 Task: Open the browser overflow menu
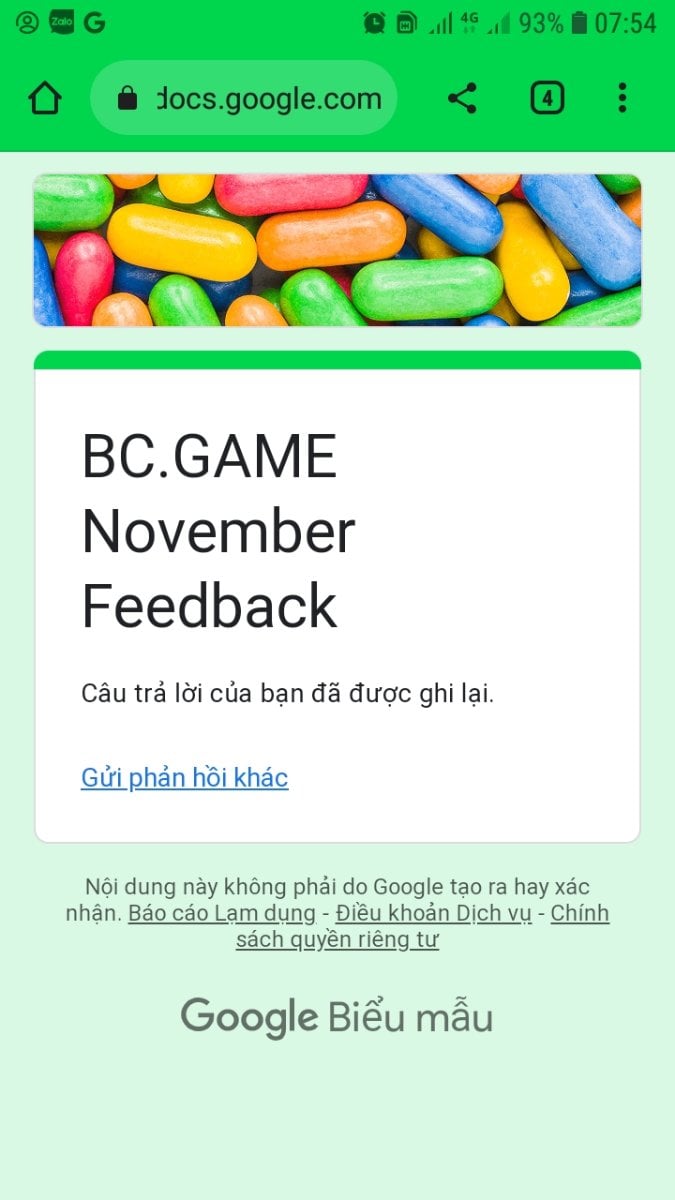click(622, 98)
